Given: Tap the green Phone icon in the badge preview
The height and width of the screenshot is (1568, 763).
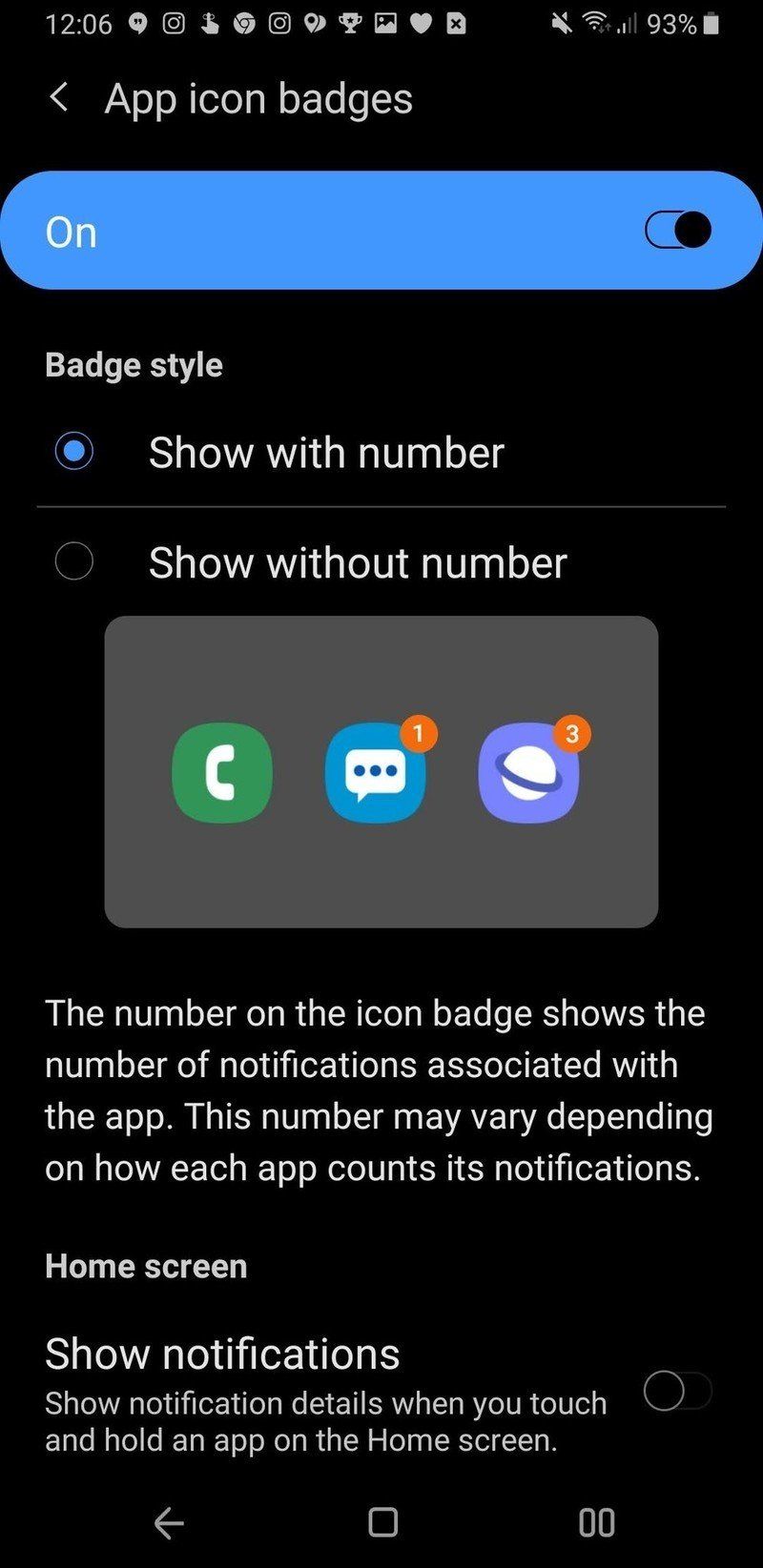Looking at the screenshot, I should point(222,772).
